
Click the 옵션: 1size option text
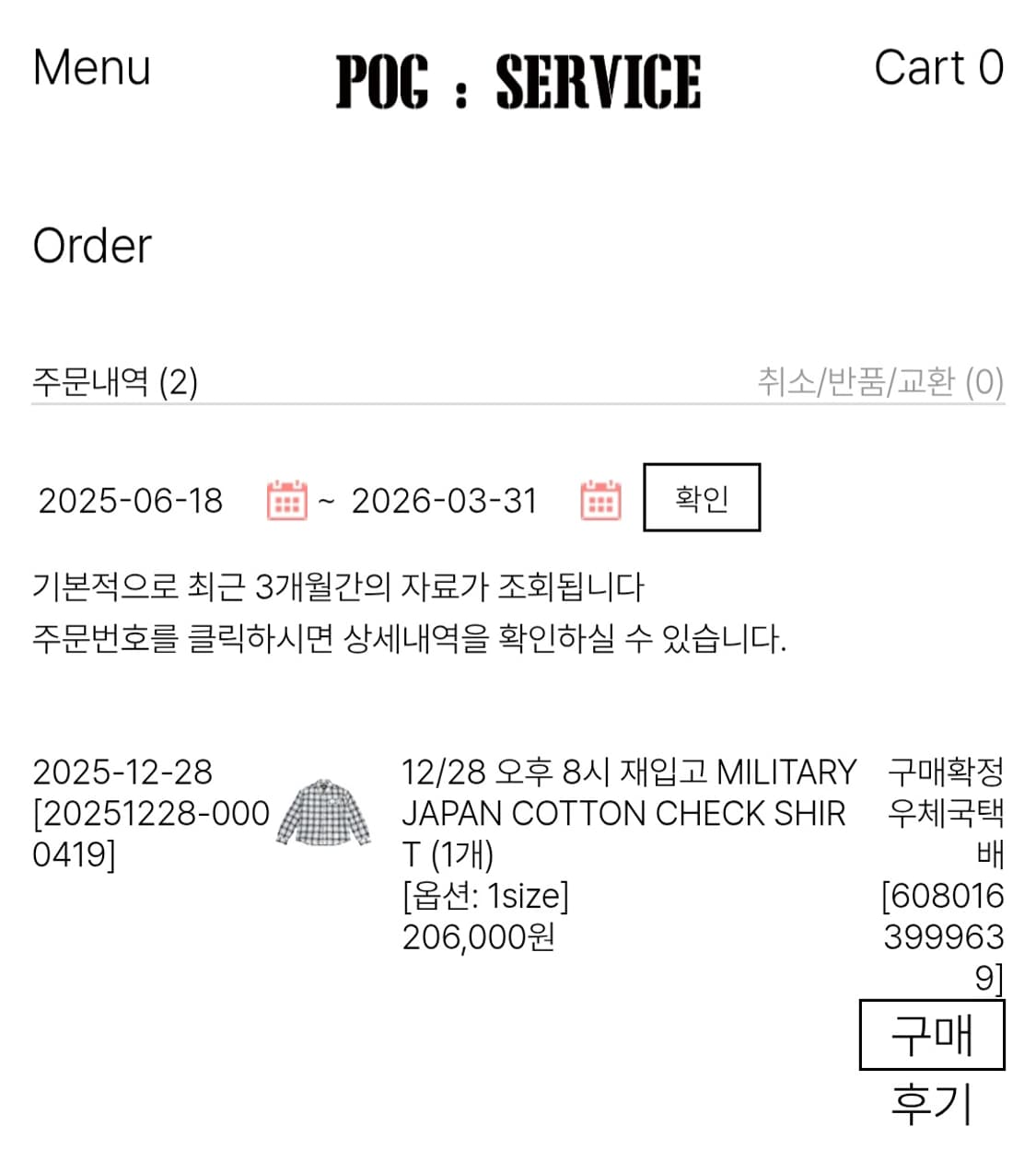tap(485, 896)
